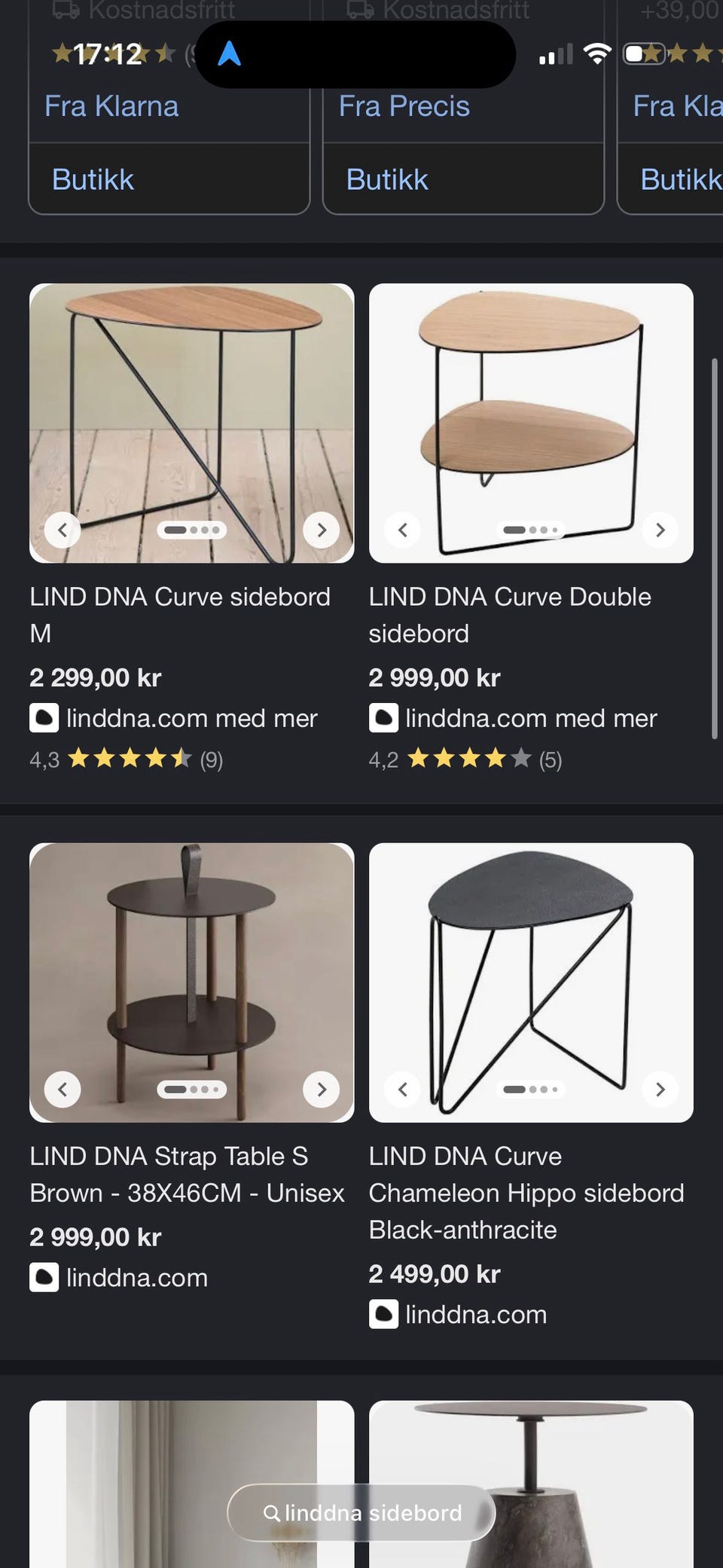This screenshot has height=1568, width=723.
Task: Show previous image of Curve sidebord M
Action: [63, 530]
